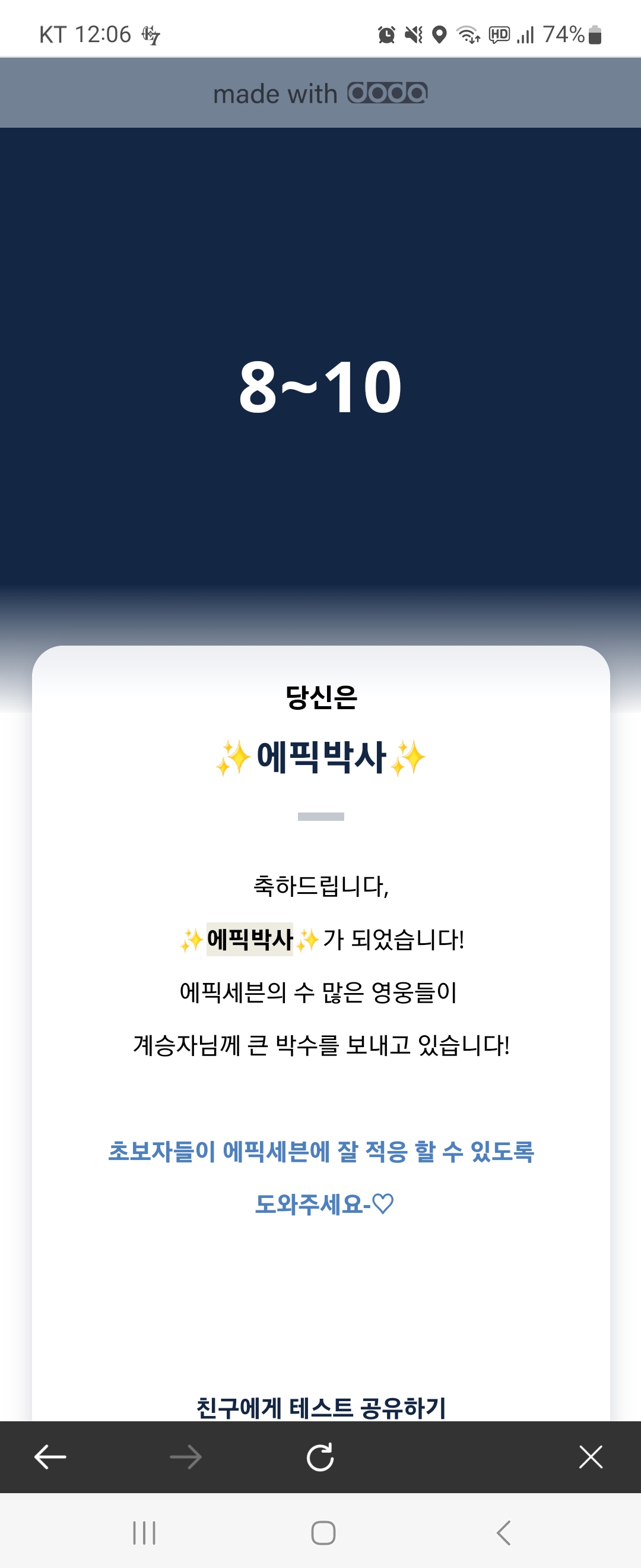
Task: Go forward to the next web page
Action: point(186,1457)
